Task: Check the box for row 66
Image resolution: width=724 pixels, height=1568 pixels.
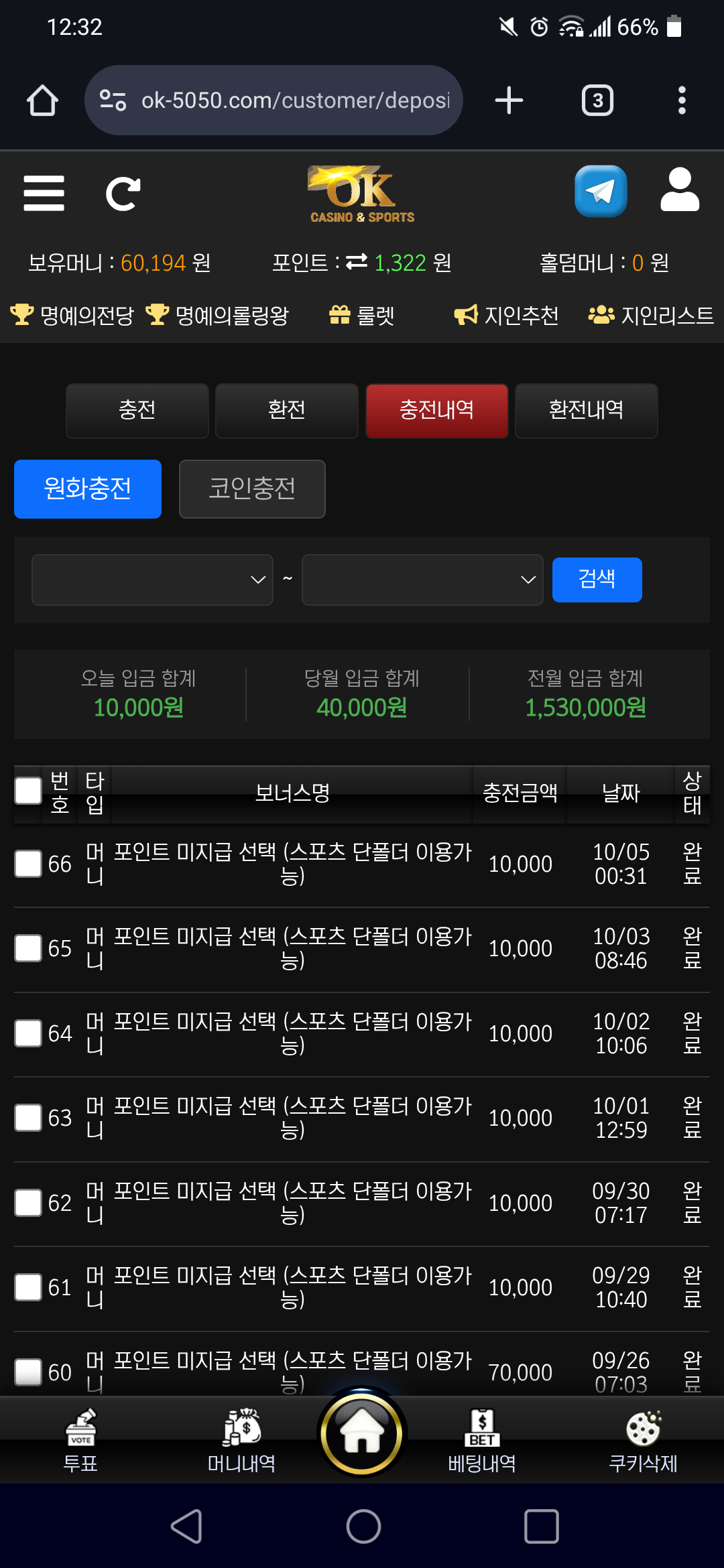Action: (28, 864)
